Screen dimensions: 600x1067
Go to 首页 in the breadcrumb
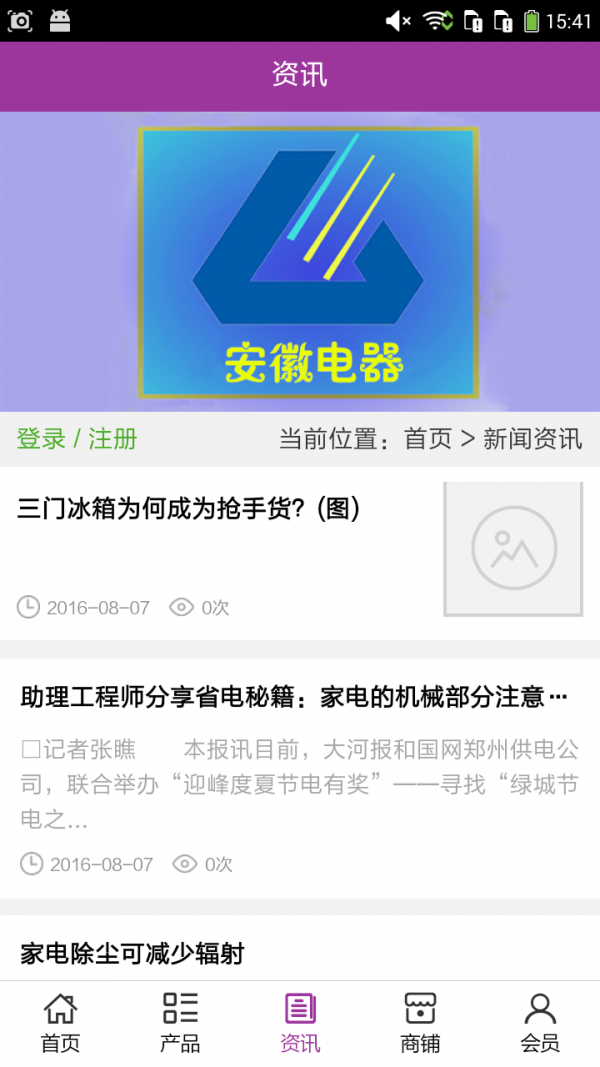click(x=428, y=439)
